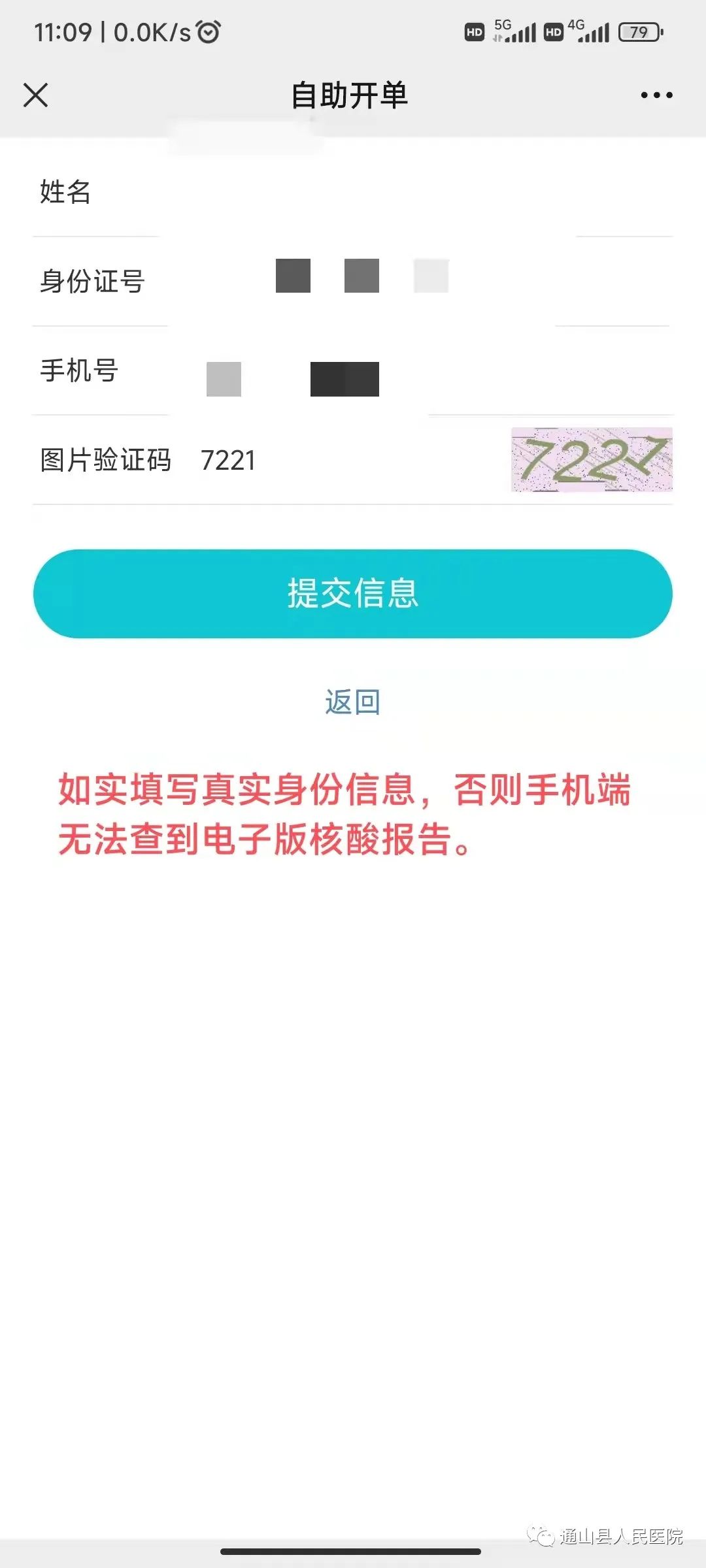Screen dimensions: 706x1568
Task: Submit the form with 提交信息
Action: point(353,593)
